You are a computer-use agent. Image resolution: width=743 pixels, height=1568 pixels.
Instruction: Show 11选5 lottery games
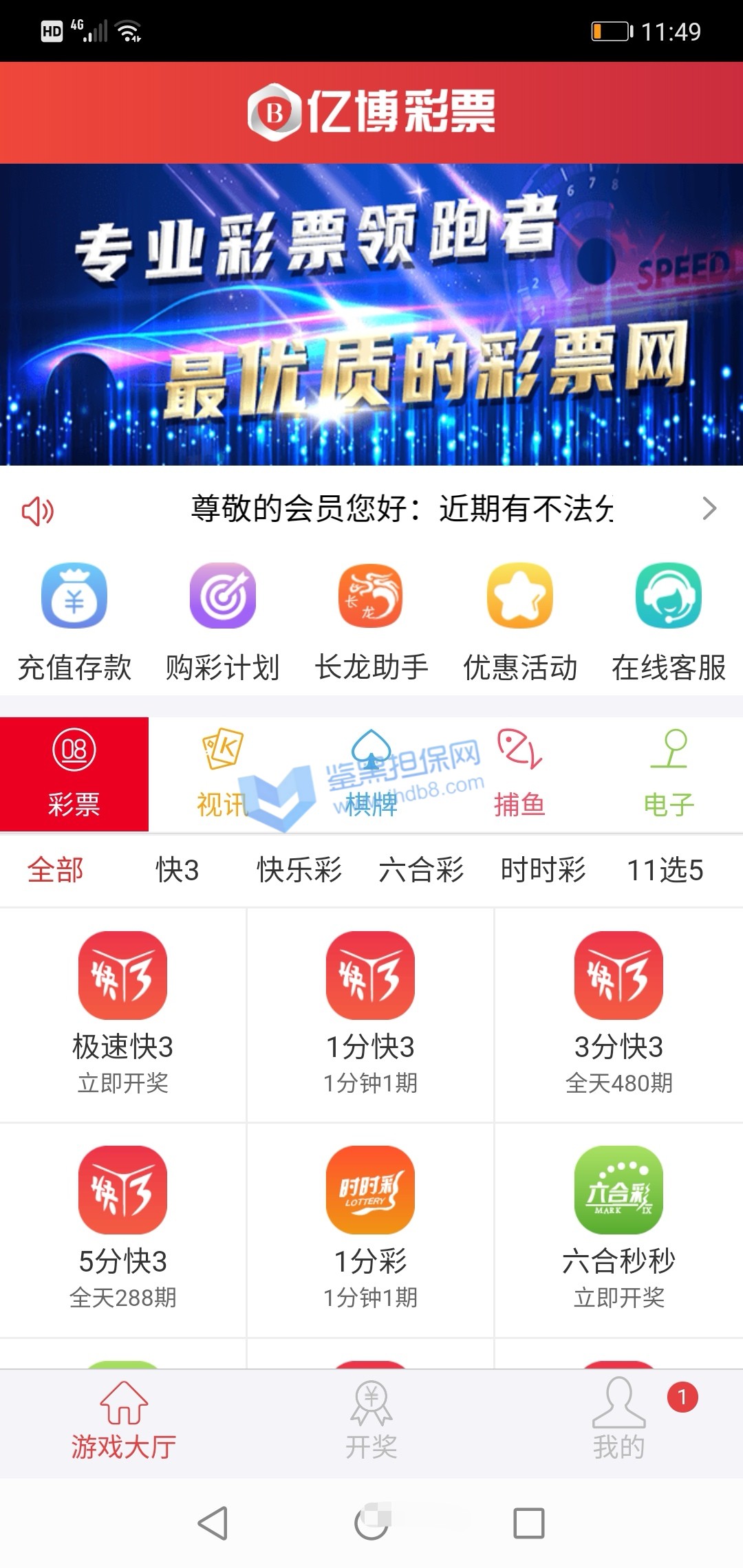click(x=665, y=870)
